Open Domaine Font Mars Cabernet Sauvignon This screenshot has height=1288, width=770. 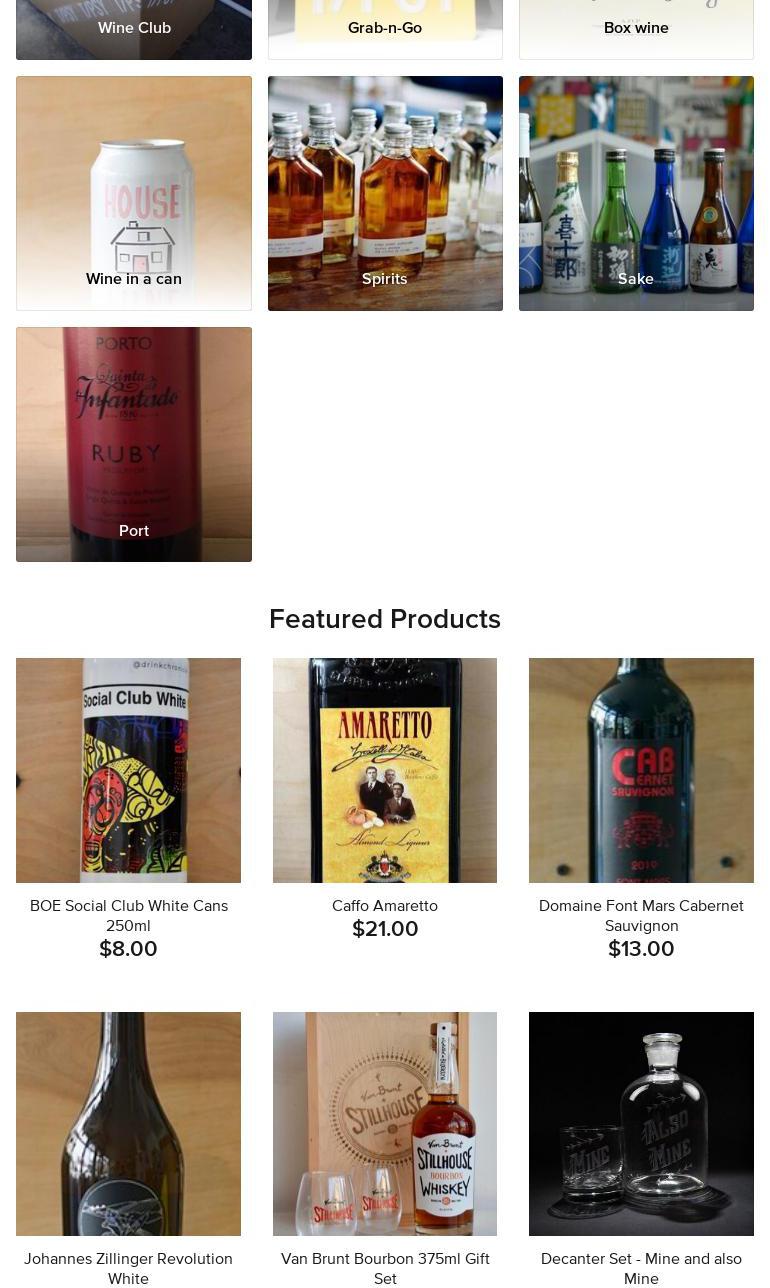coord(641,770)
